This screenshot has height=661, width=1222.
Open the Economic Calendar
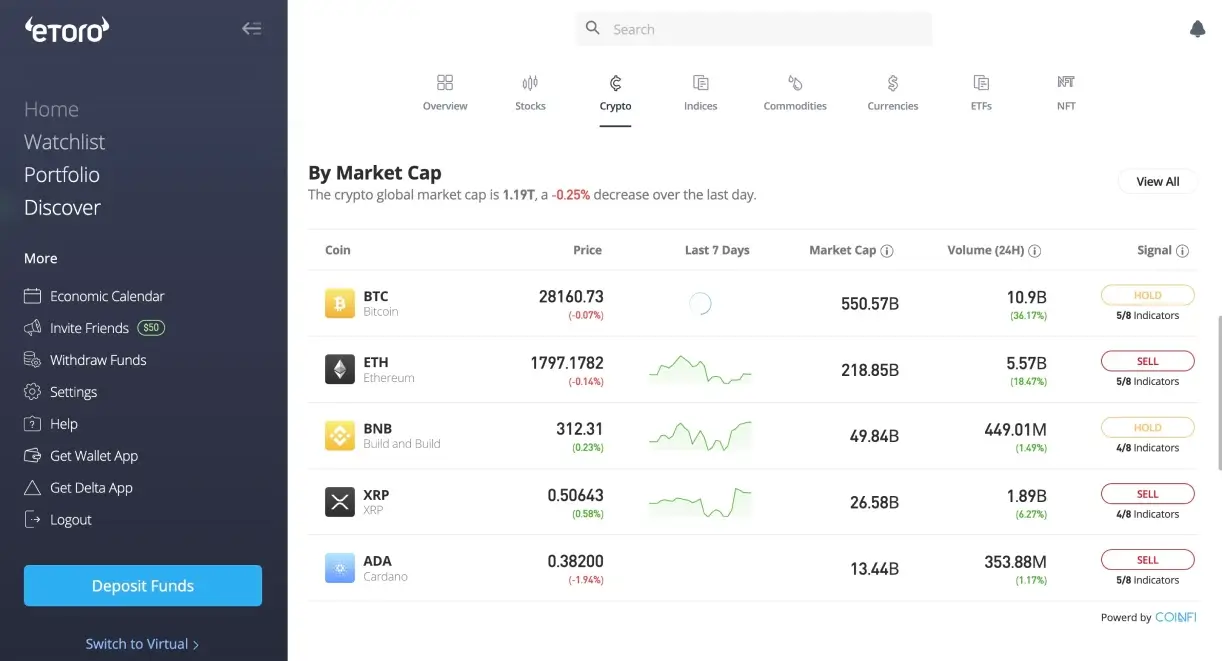pyautogui.click(x=106, y=296)
